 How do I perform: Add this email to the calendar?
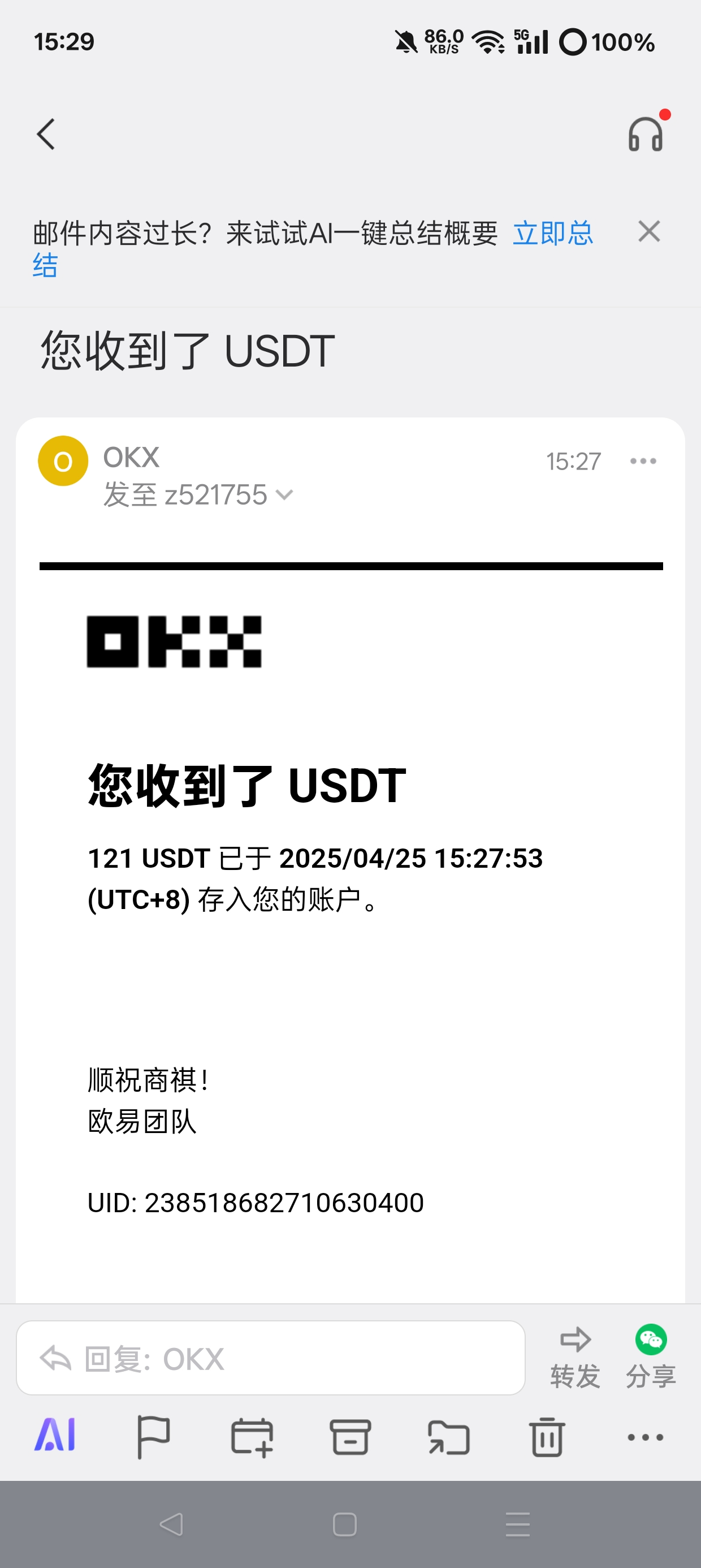[x=252, y=1437]
